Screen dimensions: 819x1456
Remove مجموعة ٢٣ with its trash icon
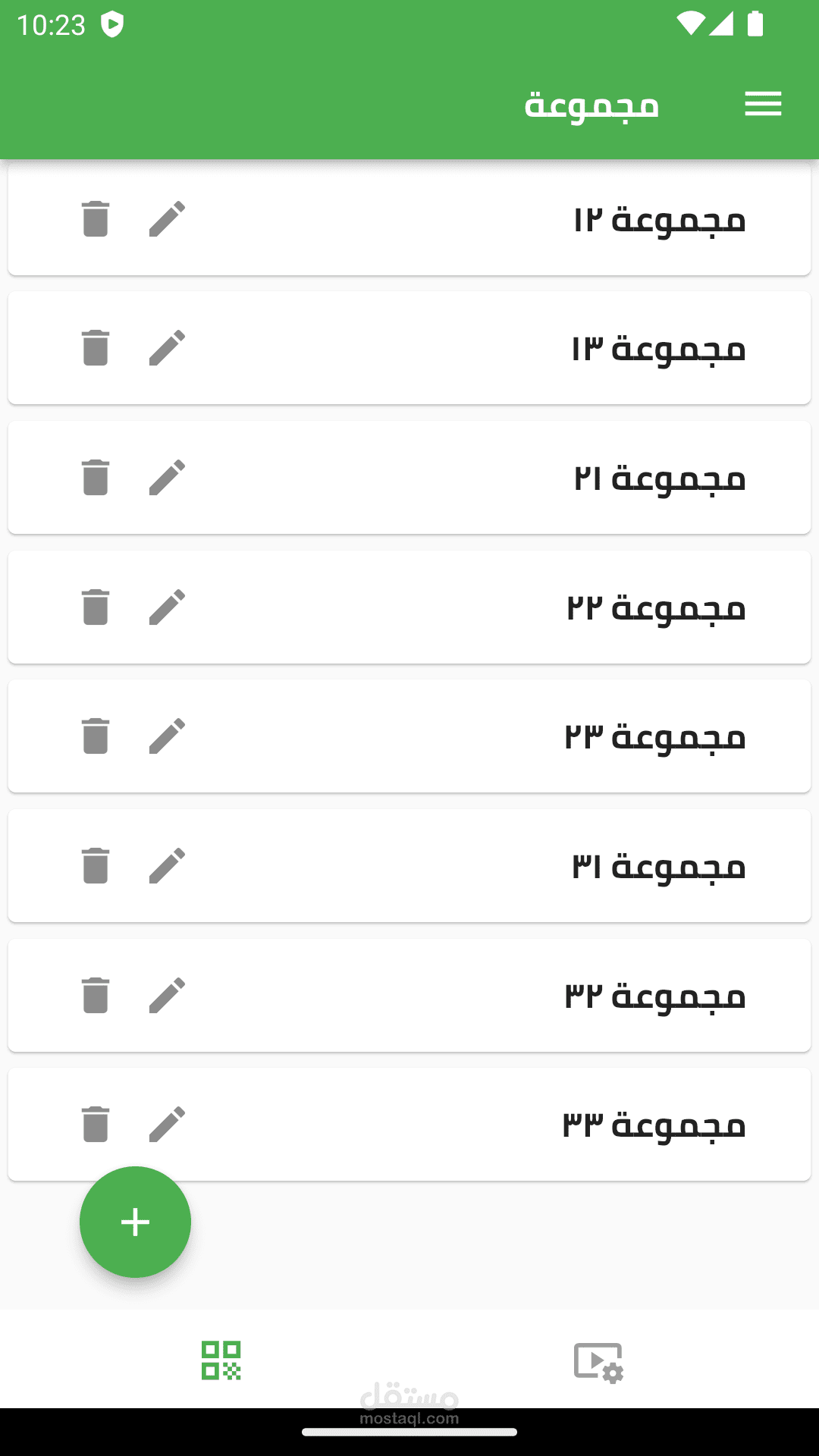click(x=96, y=736)
